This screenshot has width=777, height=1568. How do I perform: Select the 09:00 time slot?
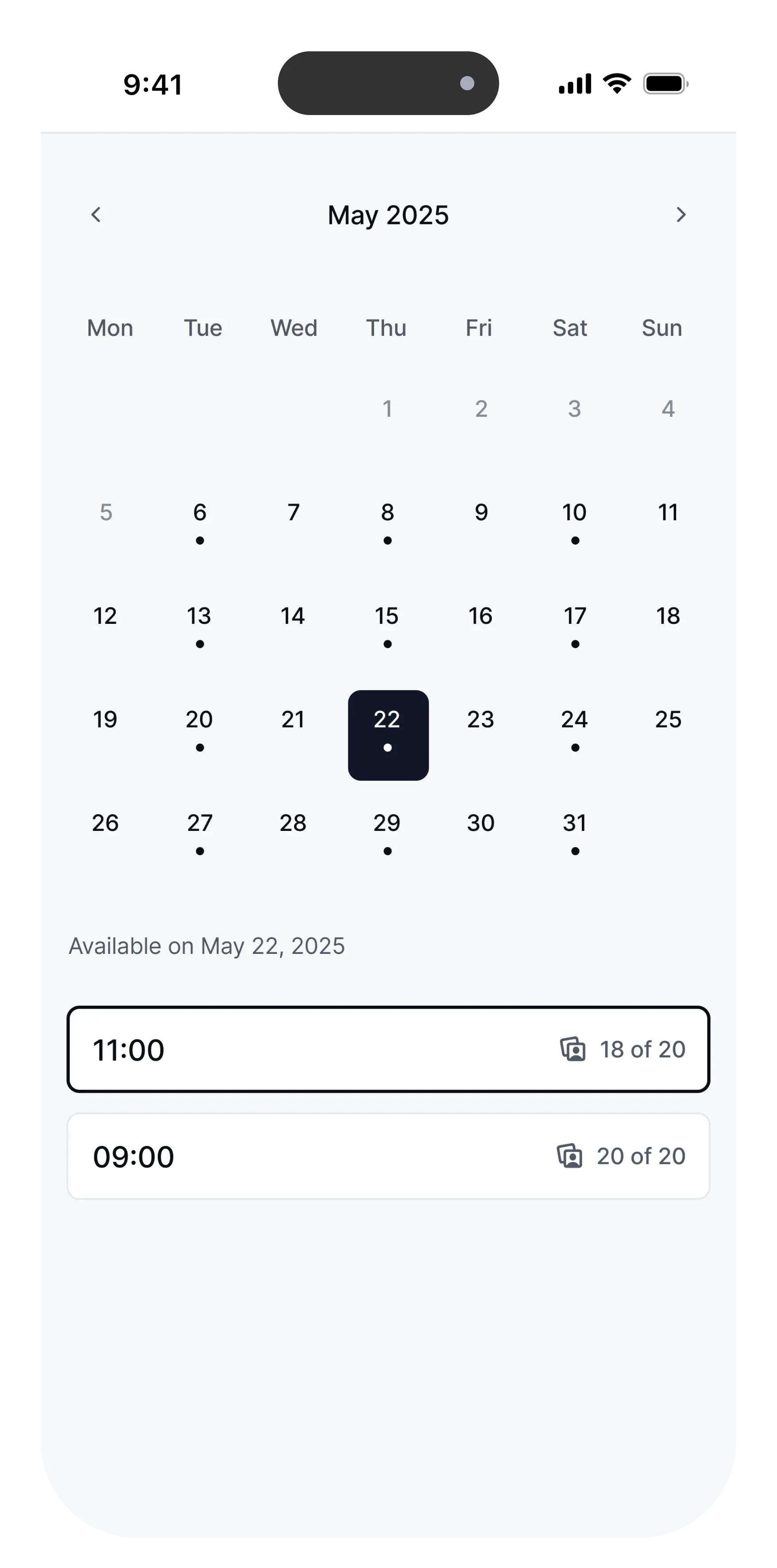(x=388, y=1157)
